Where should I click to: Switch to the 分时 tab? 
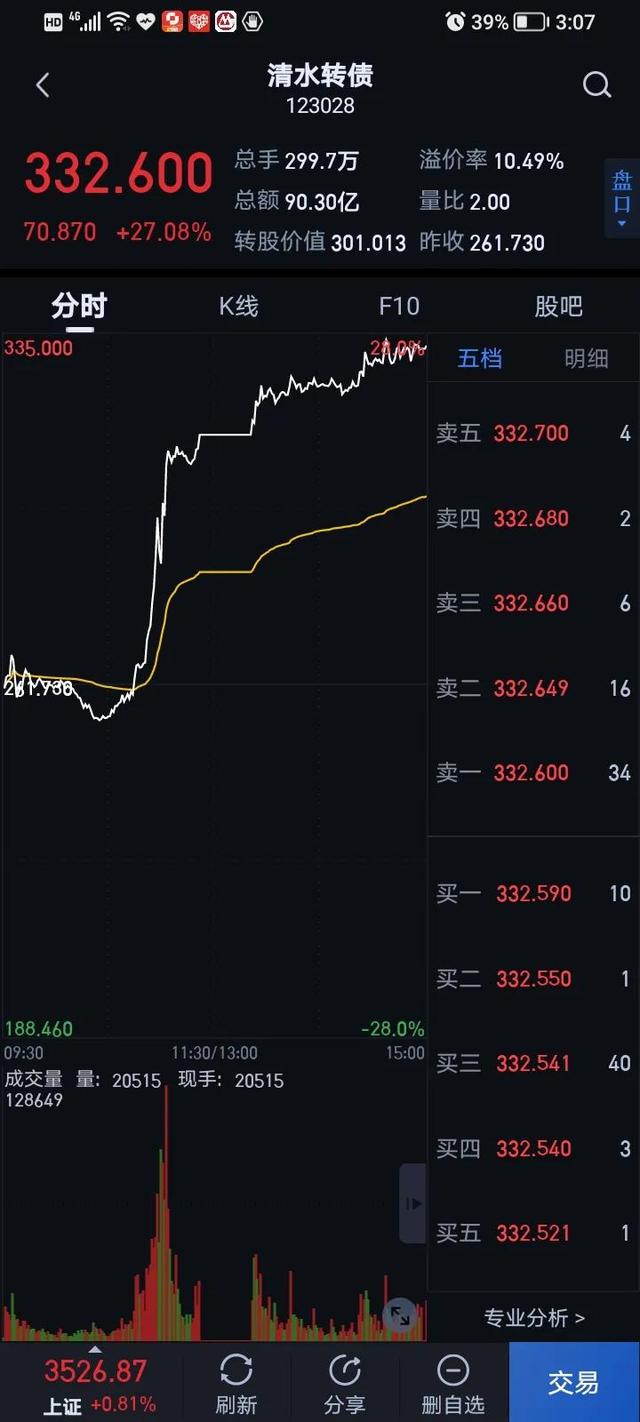tap(79, 306)
